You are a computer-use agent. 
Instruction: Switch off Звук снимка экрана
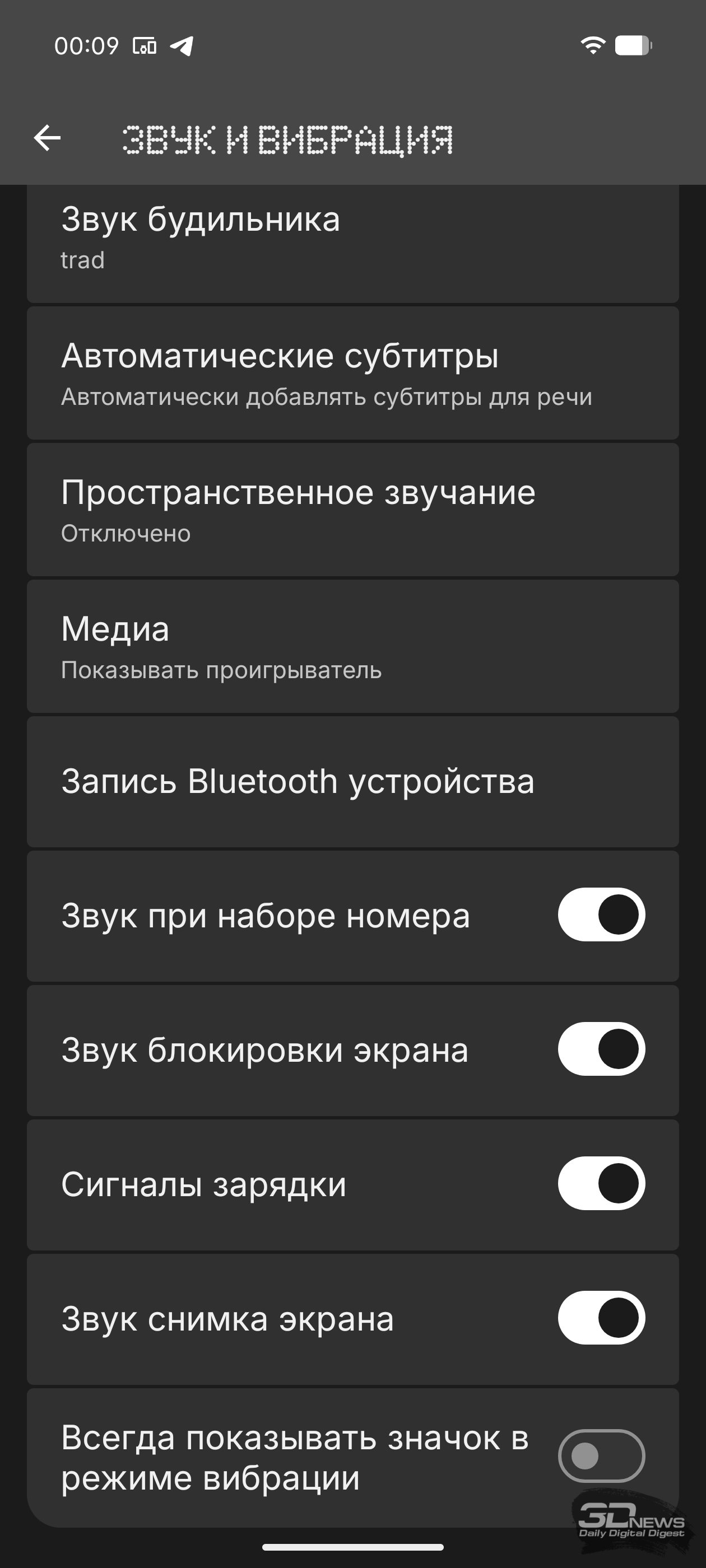(601, 1318)
